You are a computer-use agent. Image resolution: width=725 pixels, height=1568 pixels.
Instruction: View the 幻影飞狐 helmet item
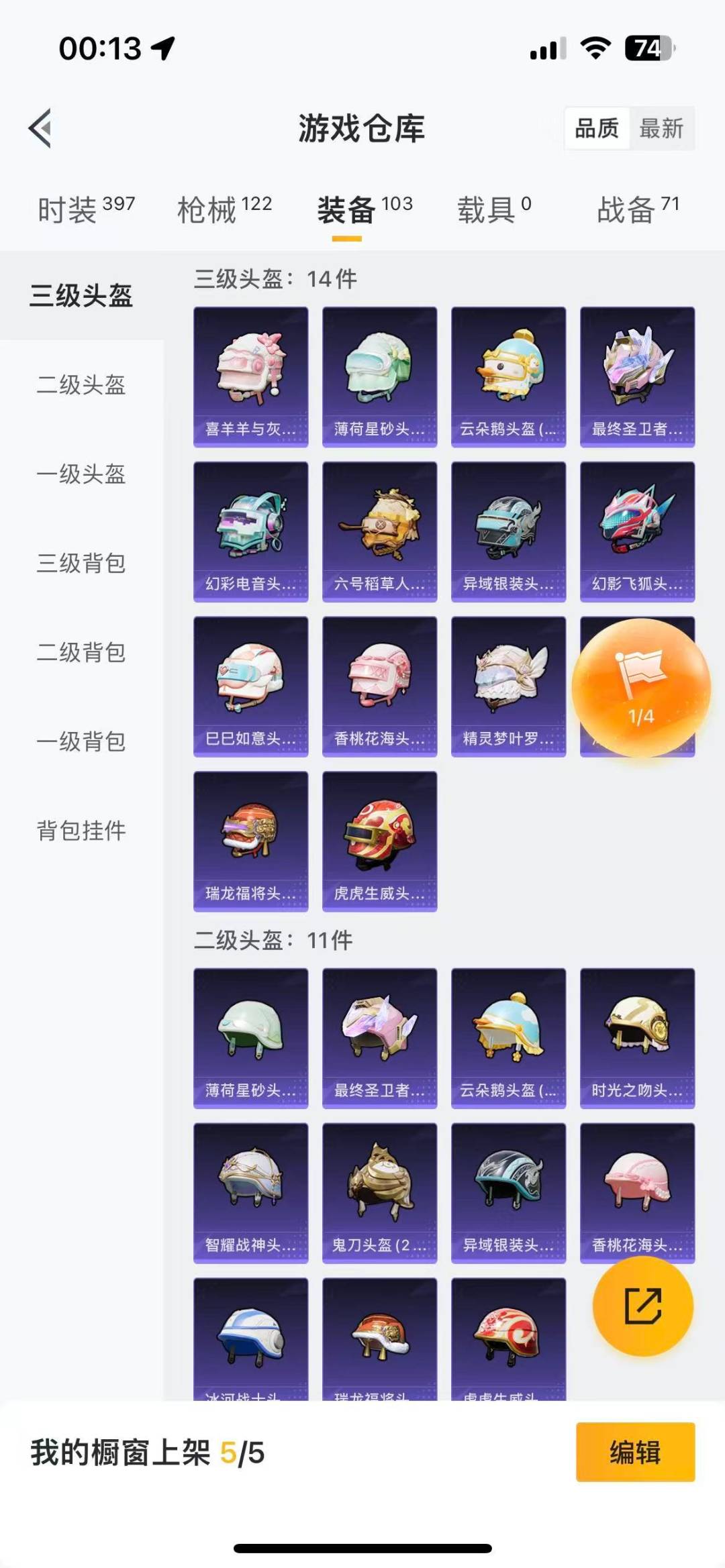637,531
